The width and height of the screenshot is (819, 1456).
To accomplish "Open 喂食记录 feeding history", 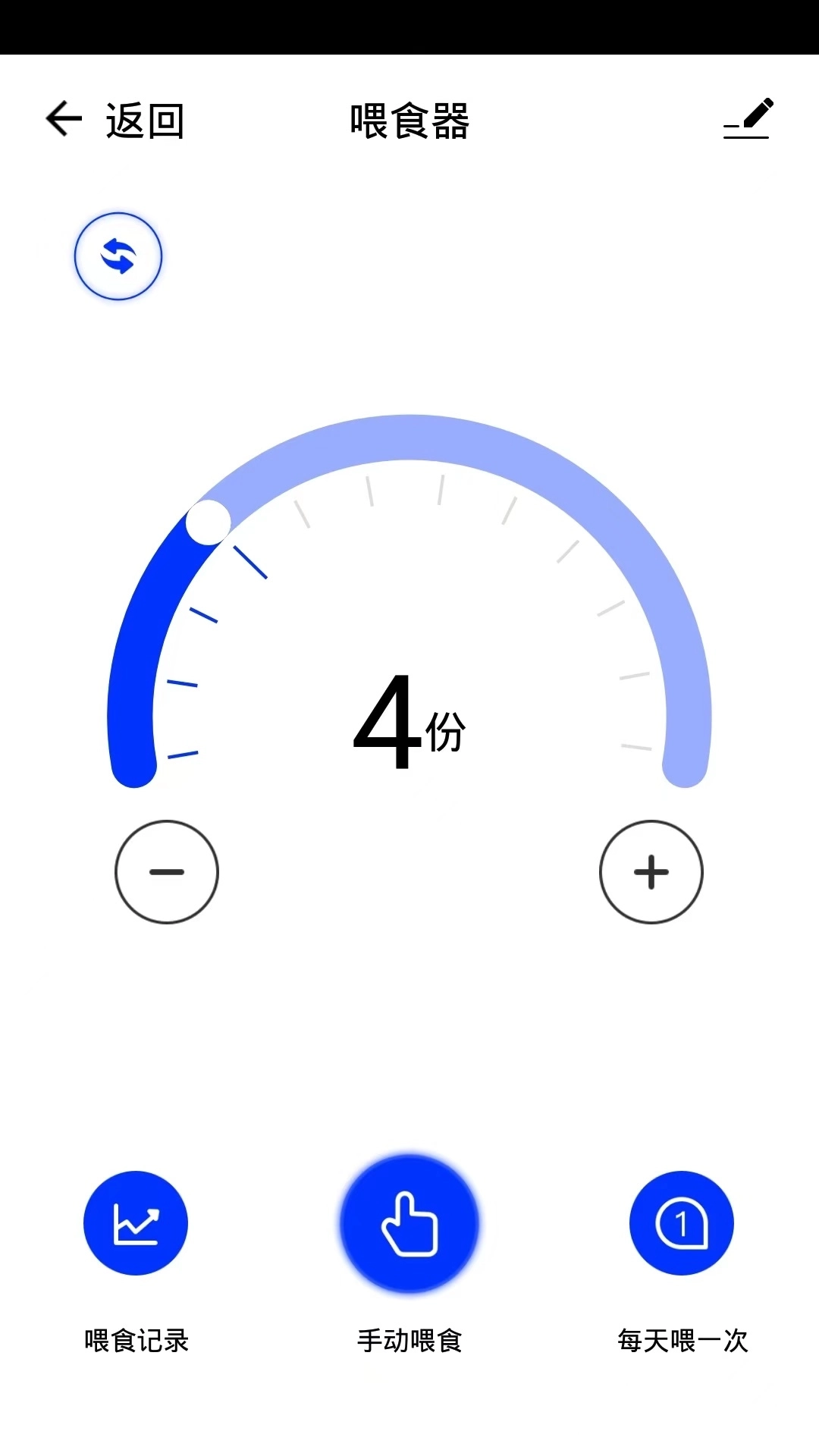I will point(136,1223).
